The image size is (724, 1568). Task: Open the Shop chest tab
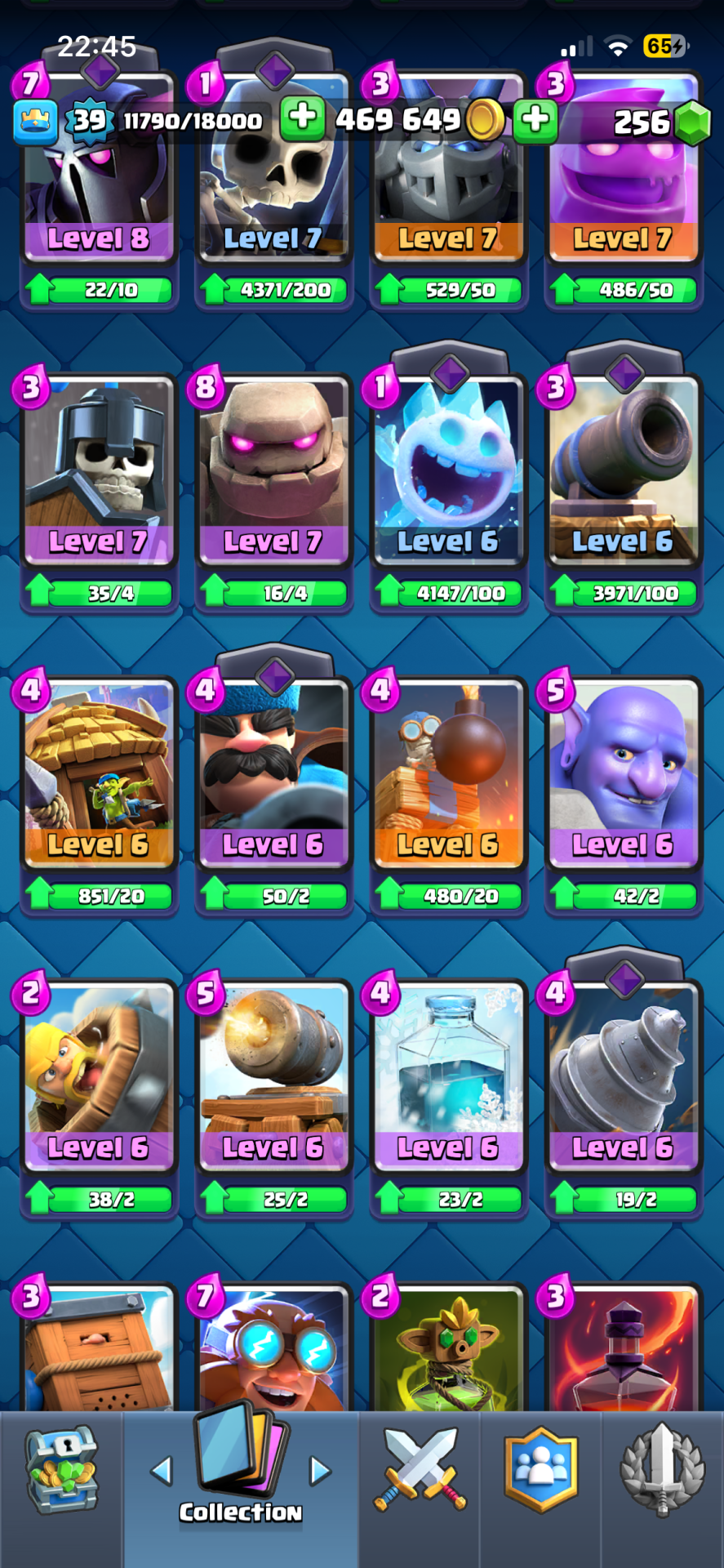tap(61, 1470)
